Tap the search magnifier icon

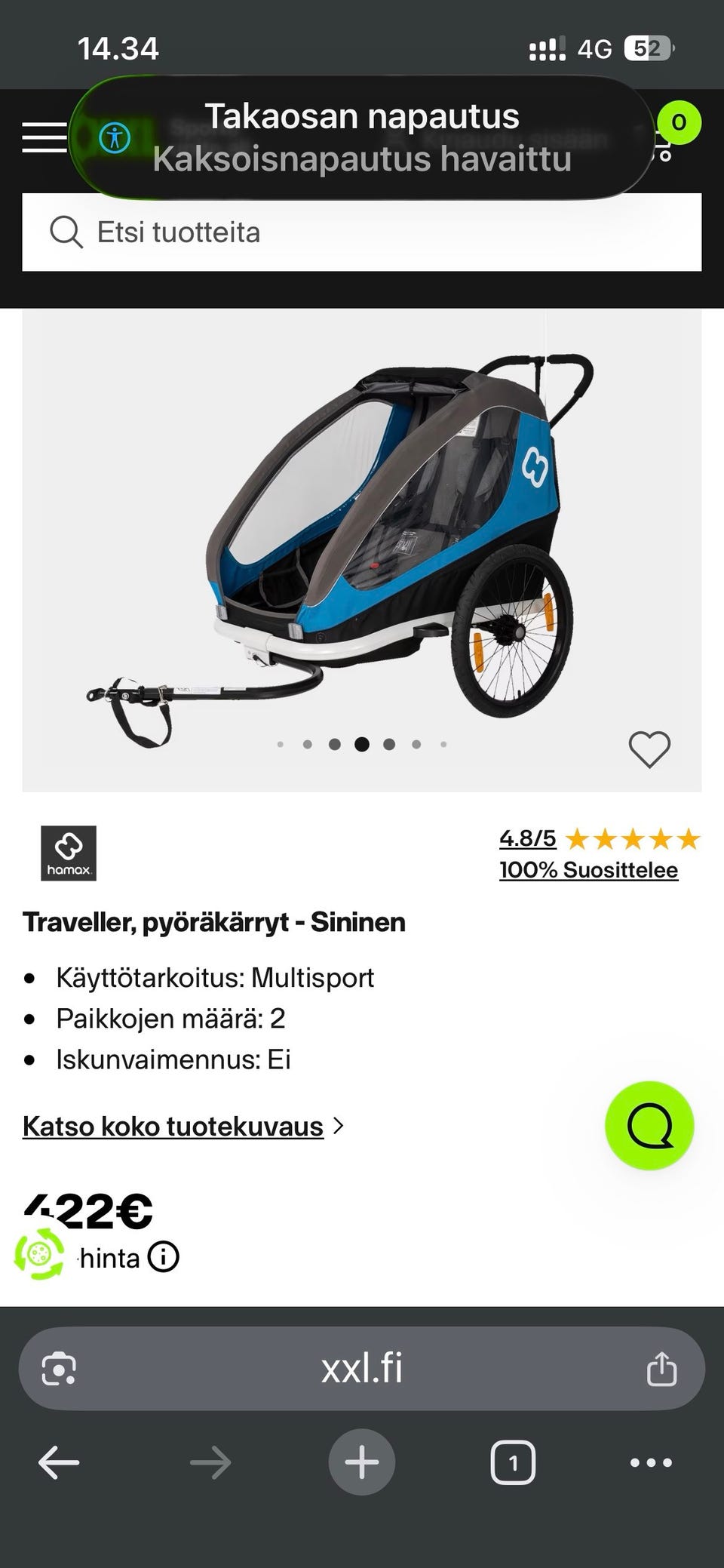point(66,232)
